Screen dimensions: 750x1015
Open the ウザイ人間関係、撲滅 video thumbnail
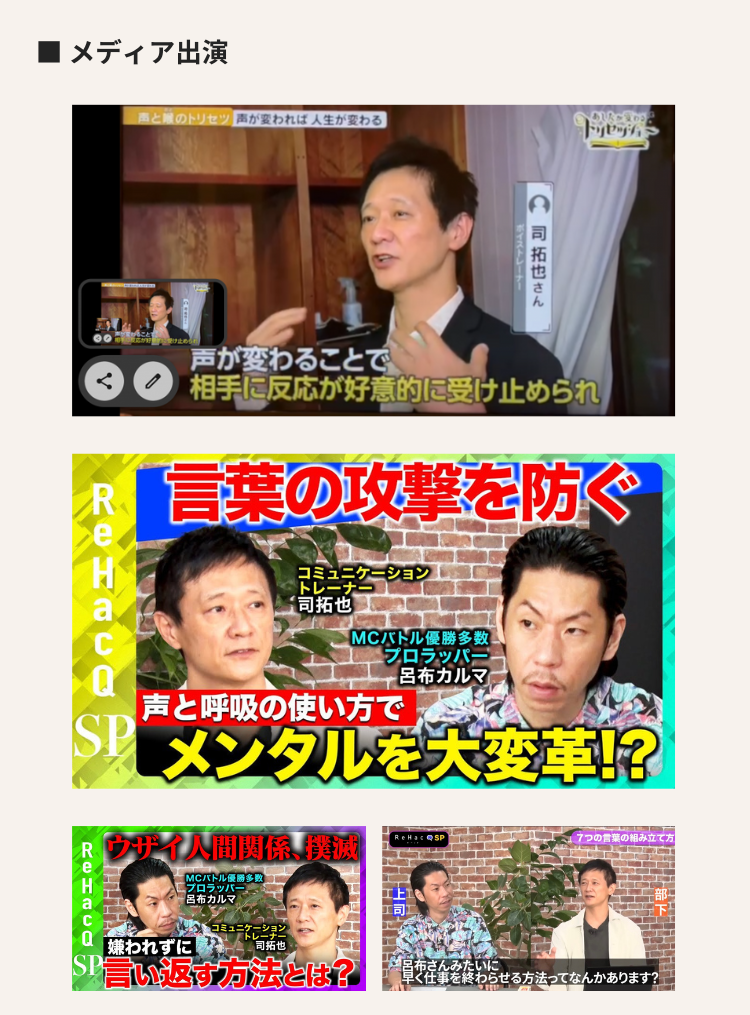click(219, 908)
